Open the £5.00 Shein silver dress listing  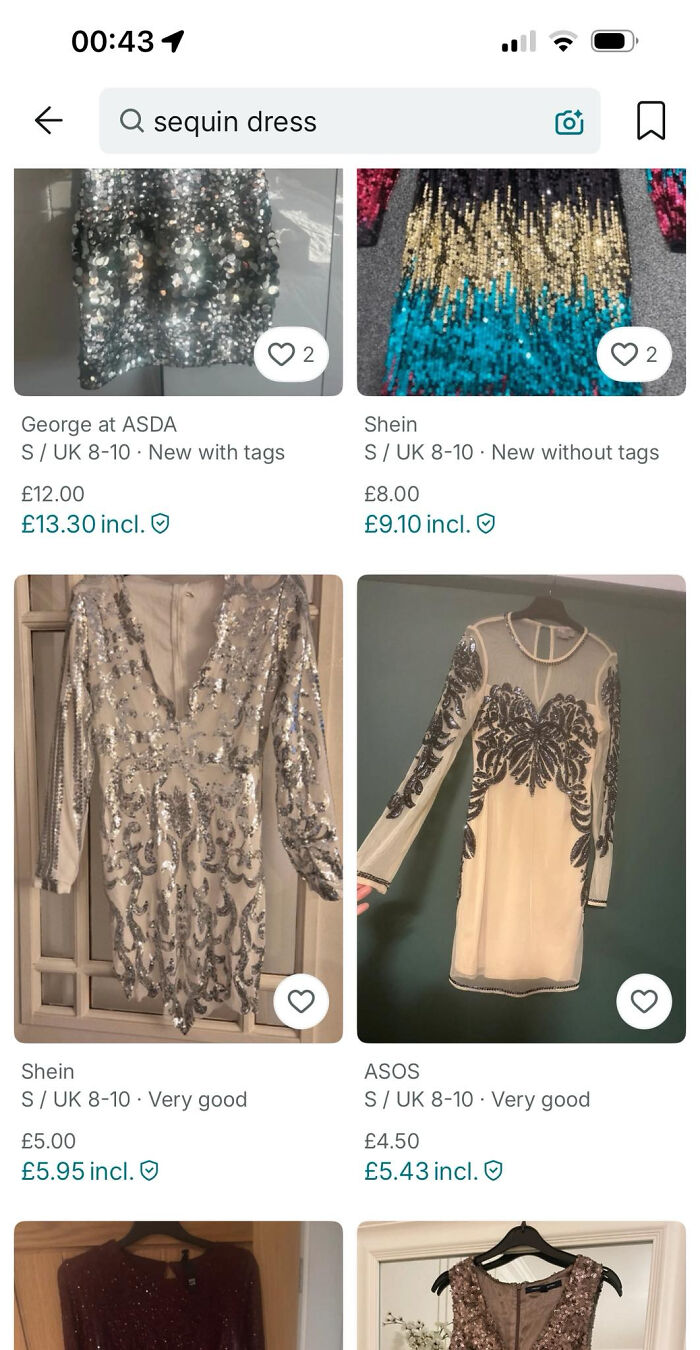tap(178, 800)
